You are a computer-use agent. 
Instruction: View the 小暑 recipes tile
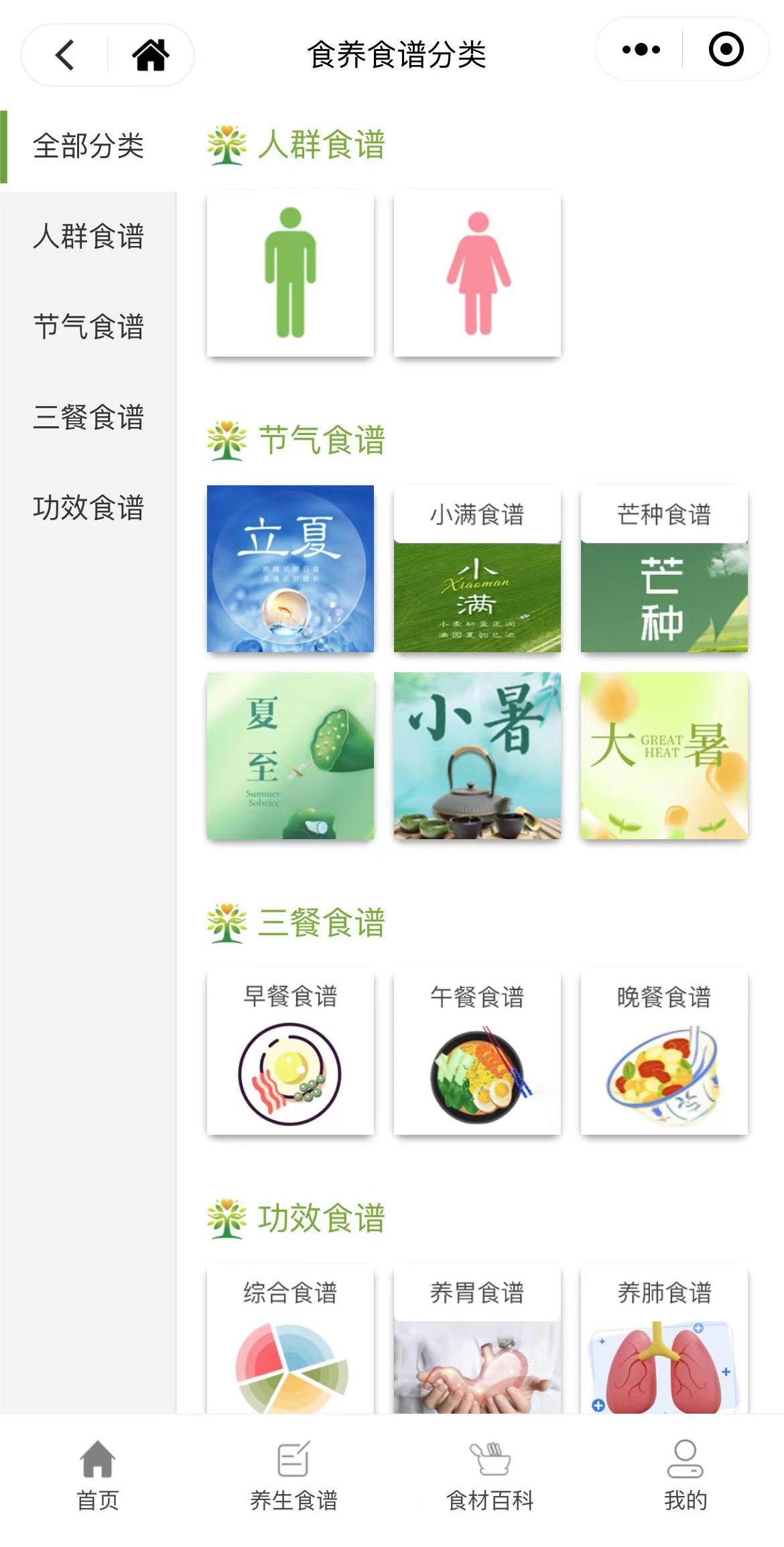(x=477, y=755)
